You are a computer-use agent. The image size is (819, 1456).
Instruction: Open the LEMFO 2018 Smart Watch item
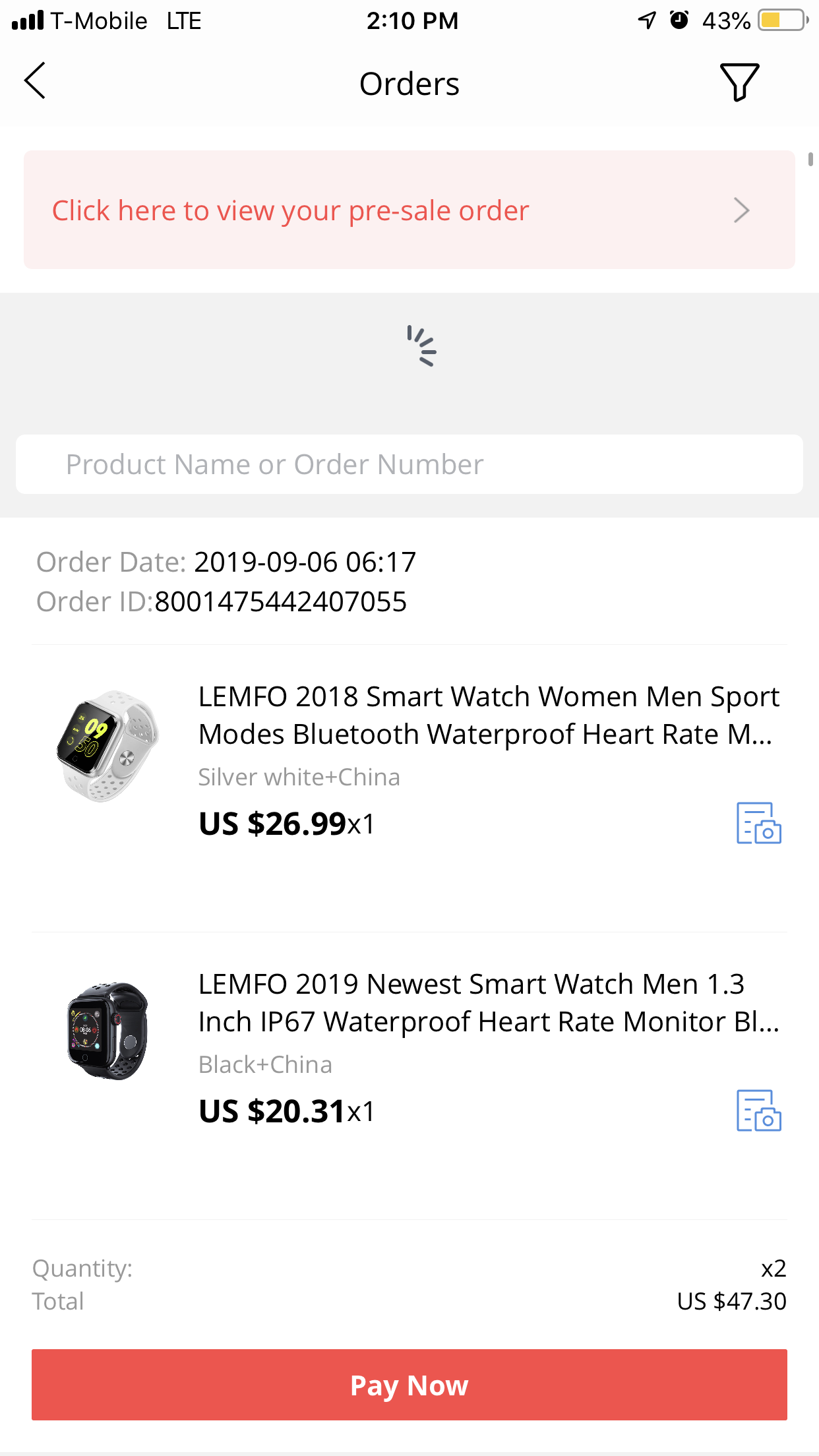pyautogui.click(x=489, y=715)
